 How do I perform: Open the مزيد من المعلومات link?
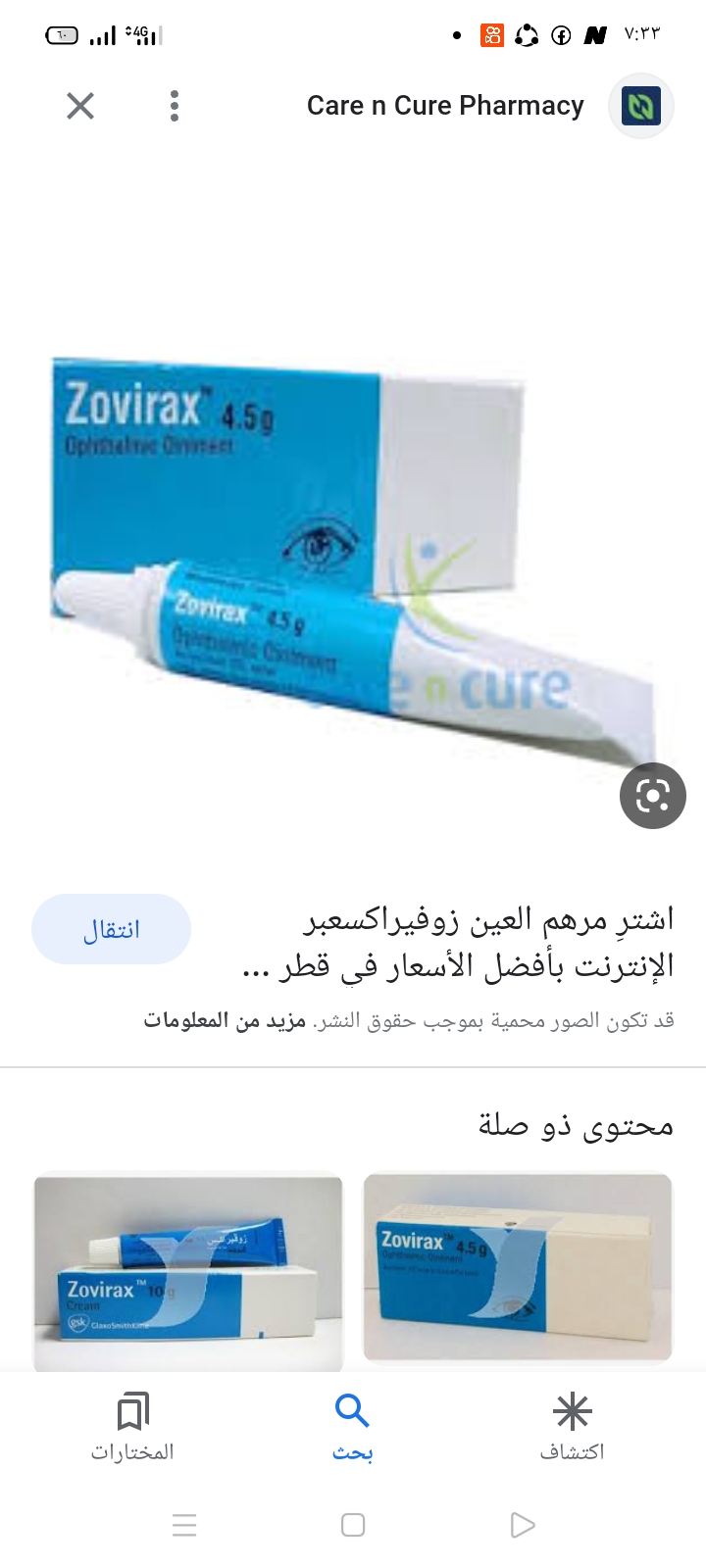(226, 1021)
